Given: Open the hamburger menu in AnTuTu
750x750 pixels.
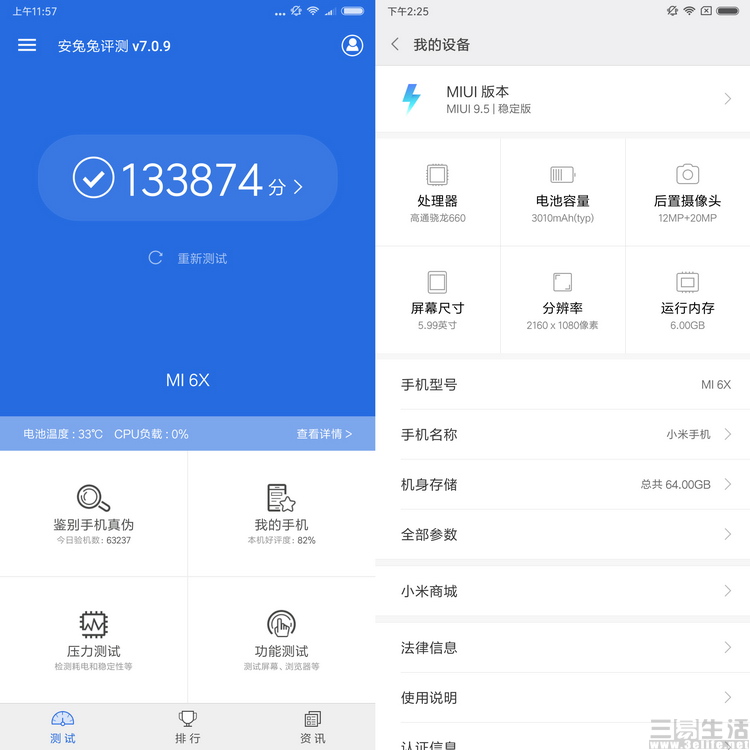Looking at the screenshot, I should pos(27,45).
